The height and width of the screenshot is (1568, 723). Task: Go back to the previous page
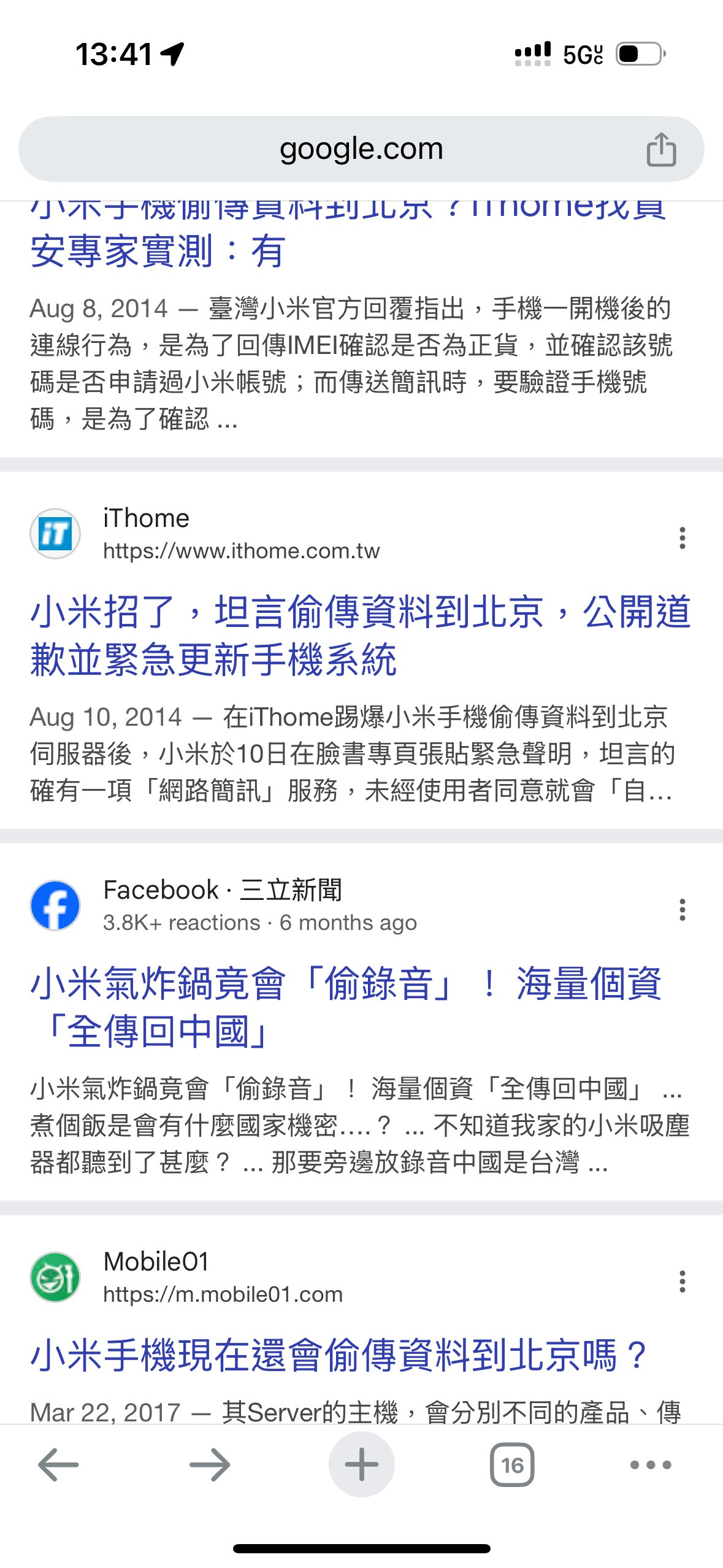click(58, 1465)
